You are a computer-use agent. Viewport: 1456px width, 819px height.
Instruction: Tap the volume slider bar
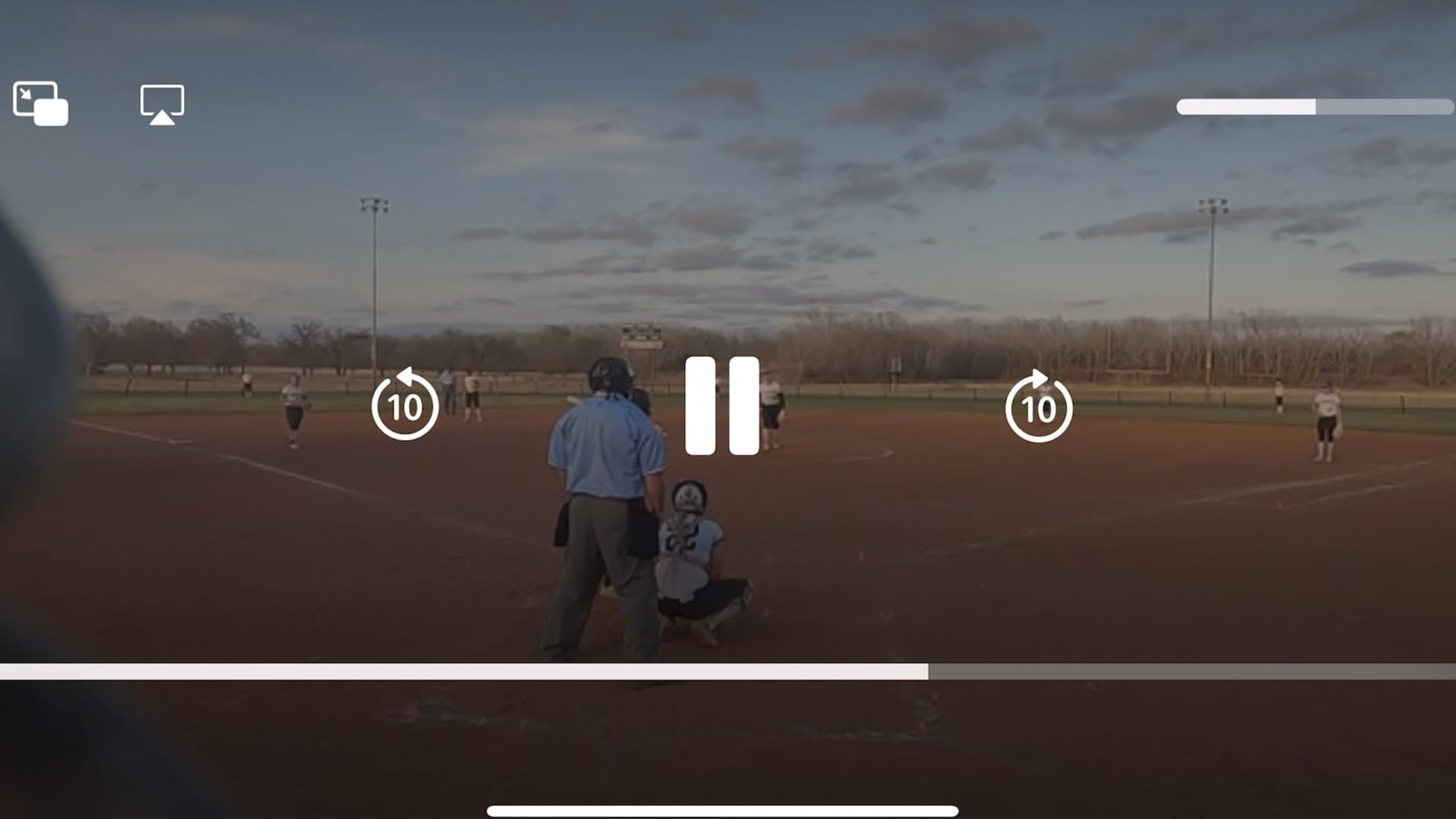1314,107
